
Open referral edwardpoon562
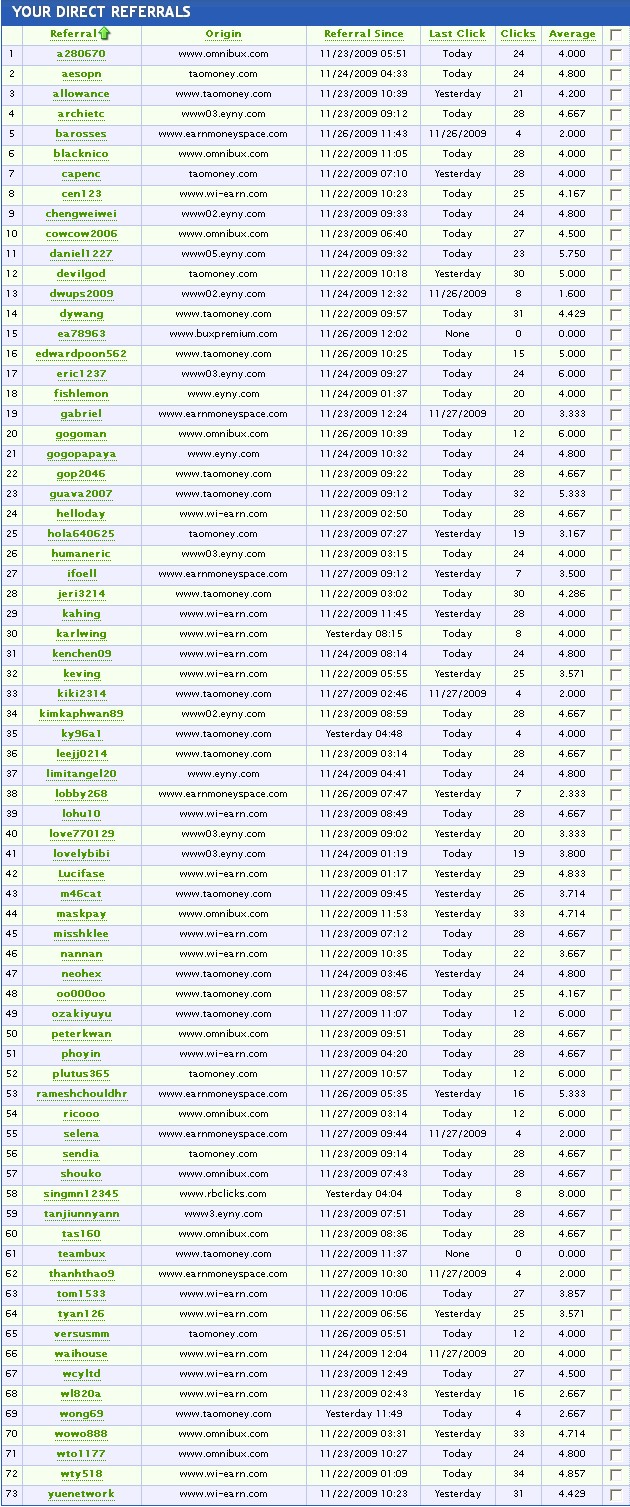81,354
